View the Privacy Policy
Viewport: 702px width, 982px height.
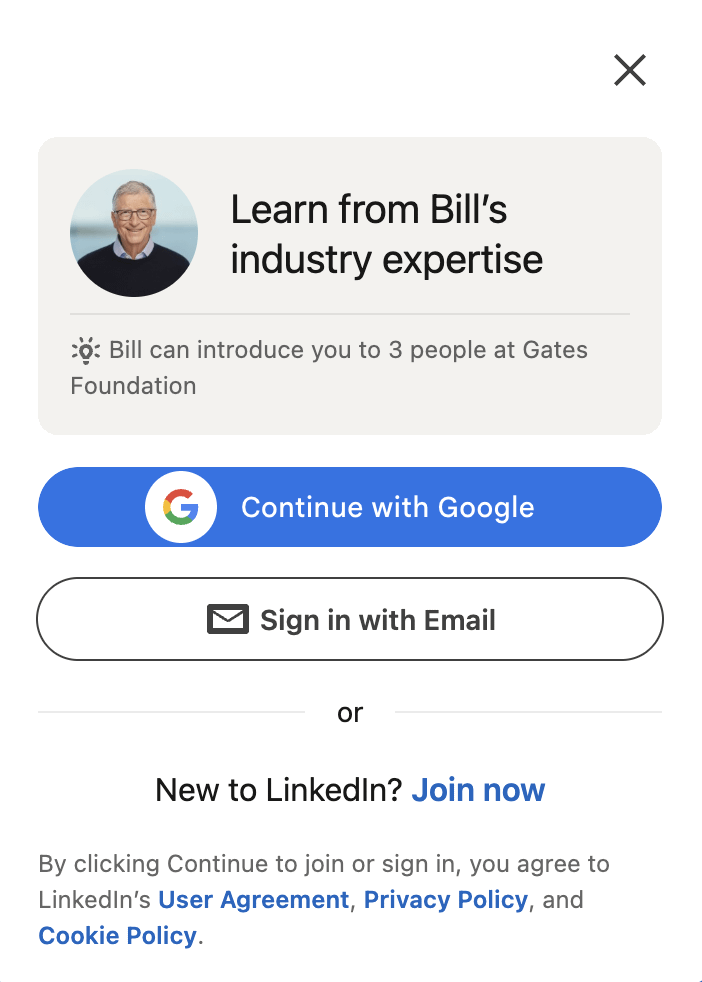(x=445, y=900)
